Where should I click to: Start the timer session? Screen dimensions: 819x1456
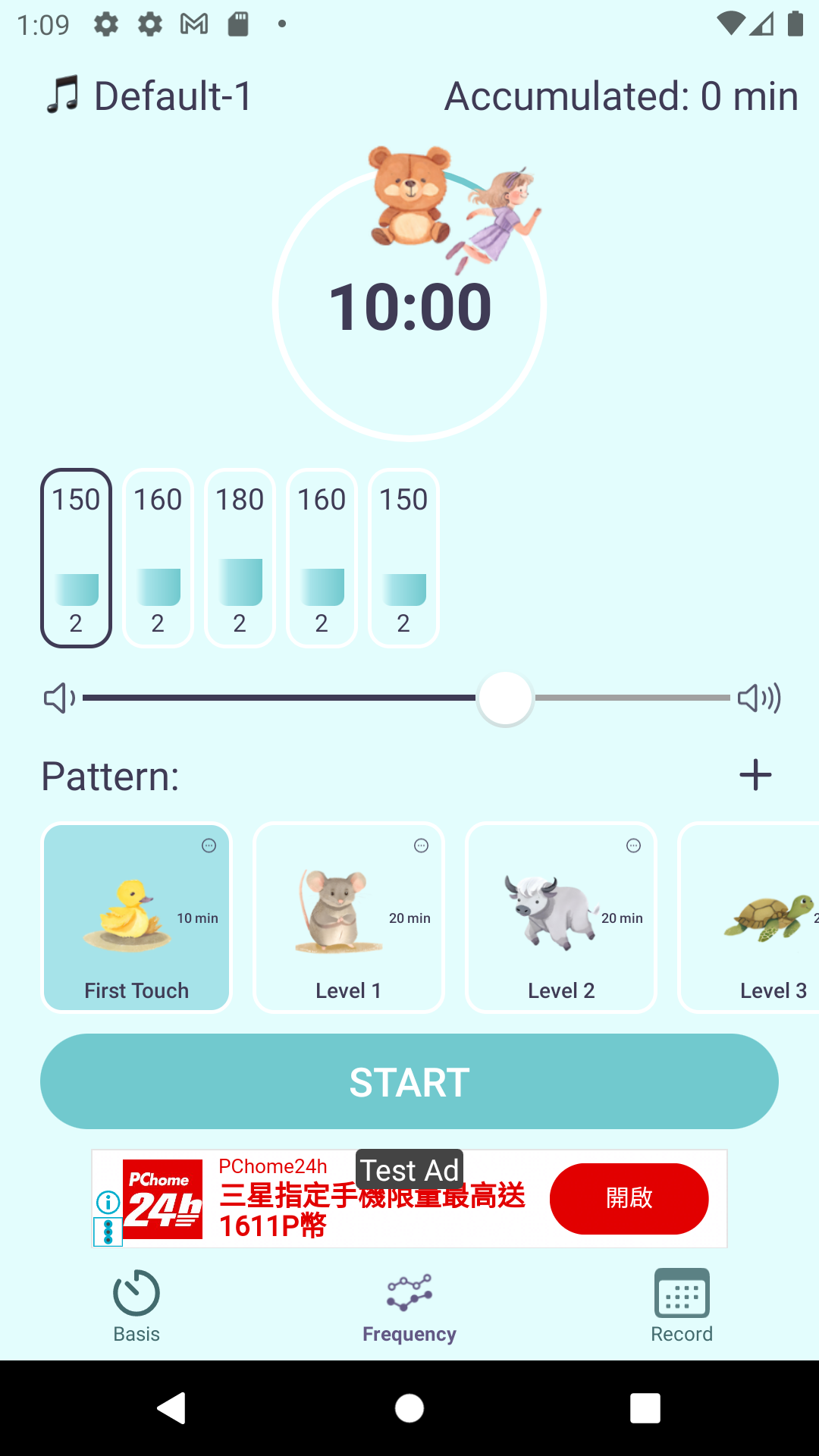click(409, 1081)
